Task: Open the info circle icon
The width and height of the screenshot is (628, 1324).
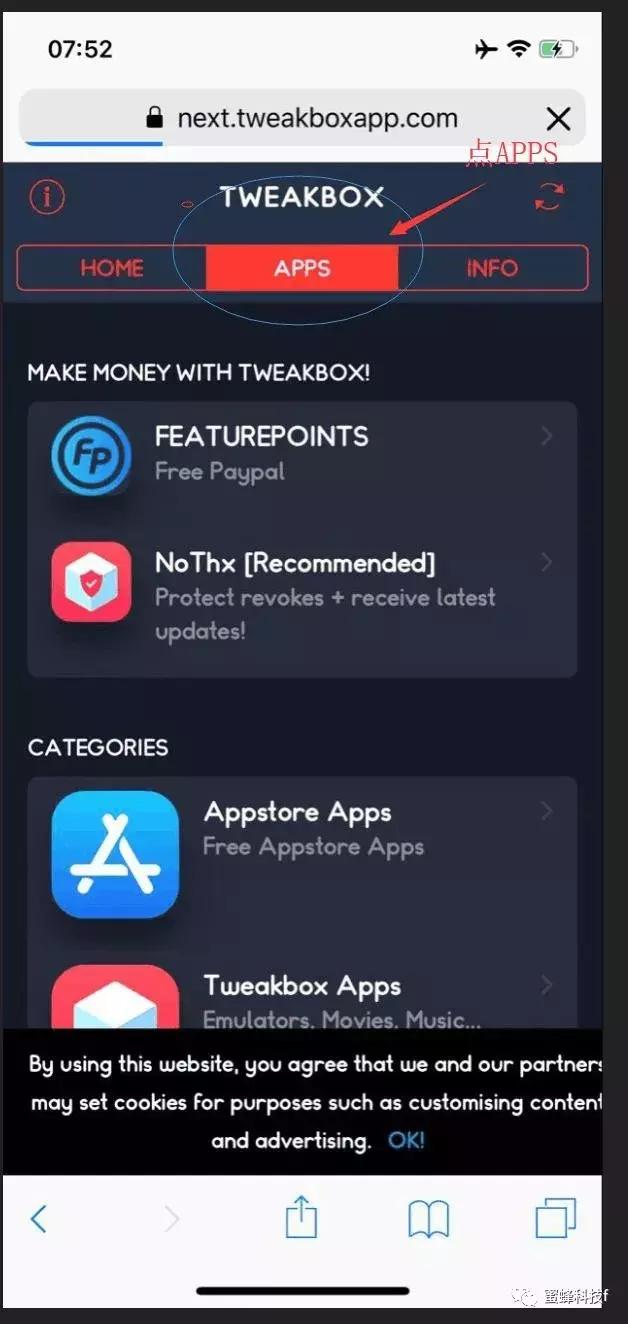Action: coord(46,197)
